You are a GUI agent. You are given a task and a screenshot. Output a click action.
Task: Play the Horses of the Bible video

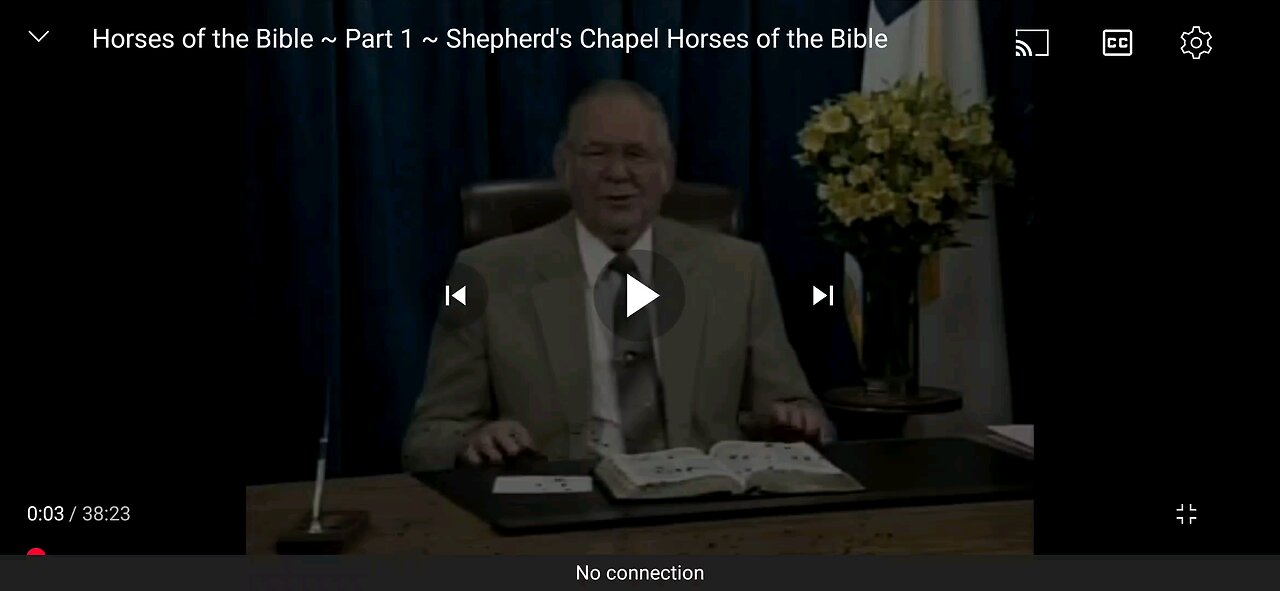[x=640, y=296]
